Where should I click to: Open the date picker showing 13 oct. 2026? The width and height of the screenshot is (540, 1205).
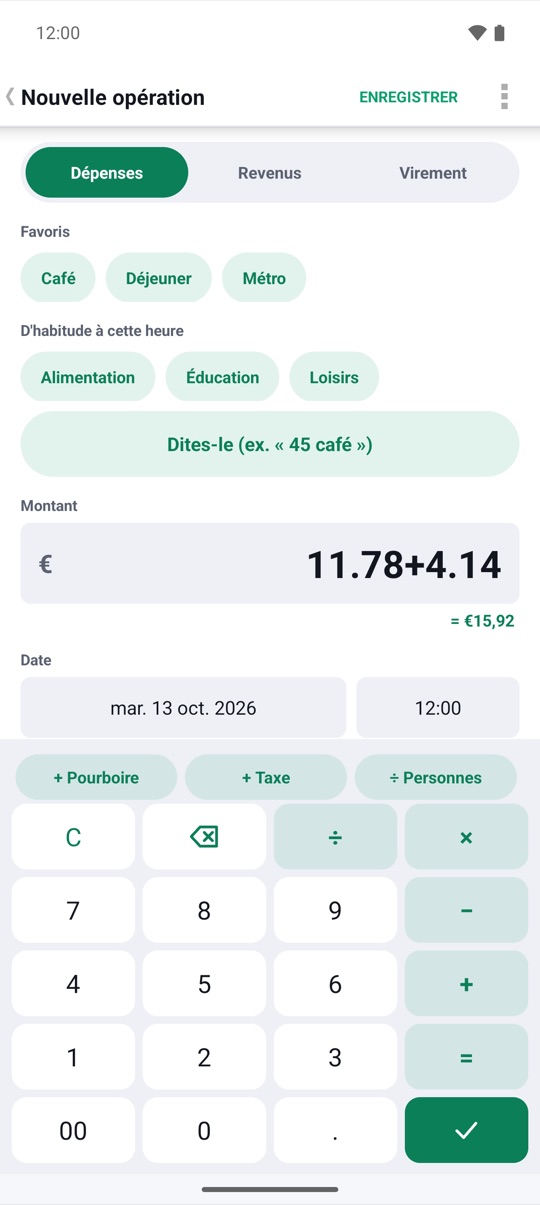pos(183,708)
